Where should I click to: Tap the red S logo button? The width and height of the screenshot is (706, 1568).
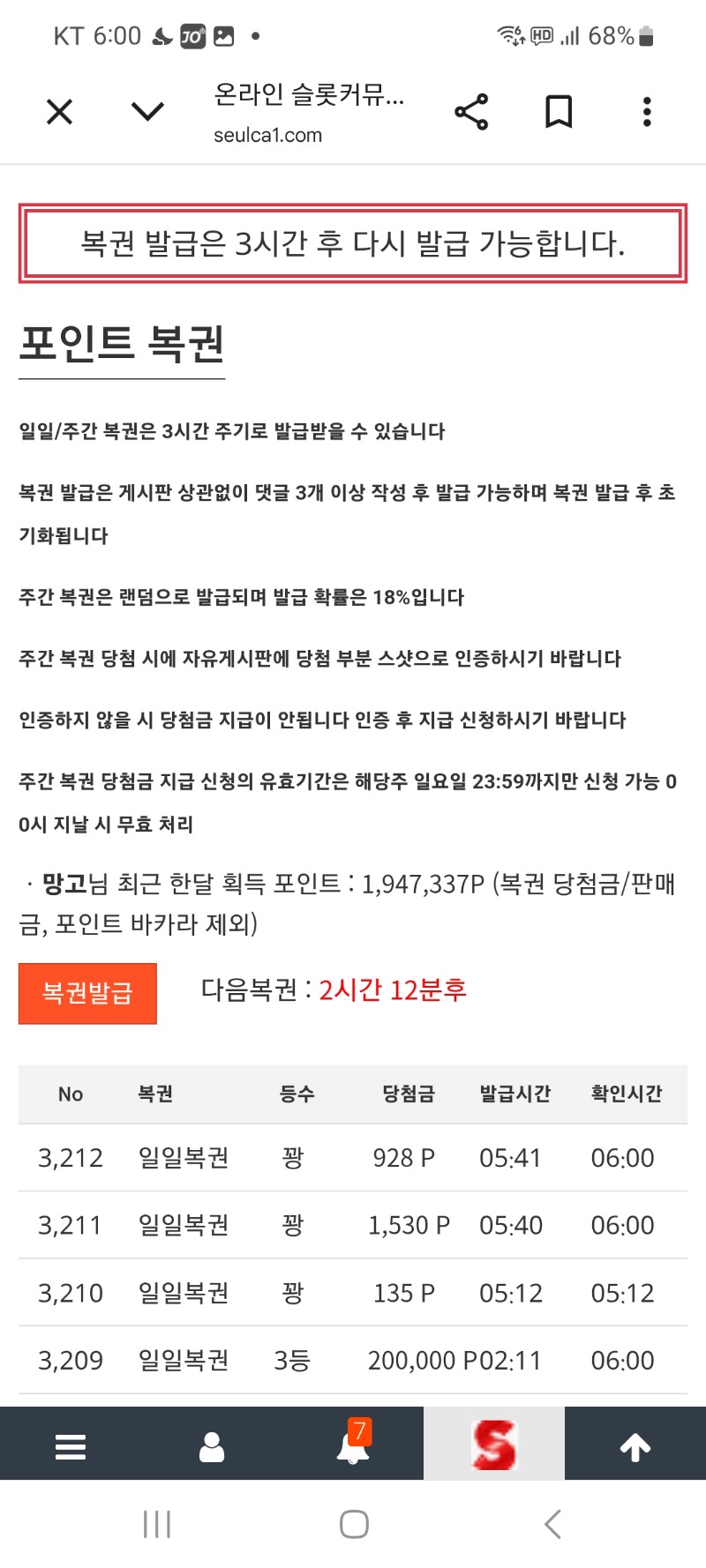coord(494,1445)
